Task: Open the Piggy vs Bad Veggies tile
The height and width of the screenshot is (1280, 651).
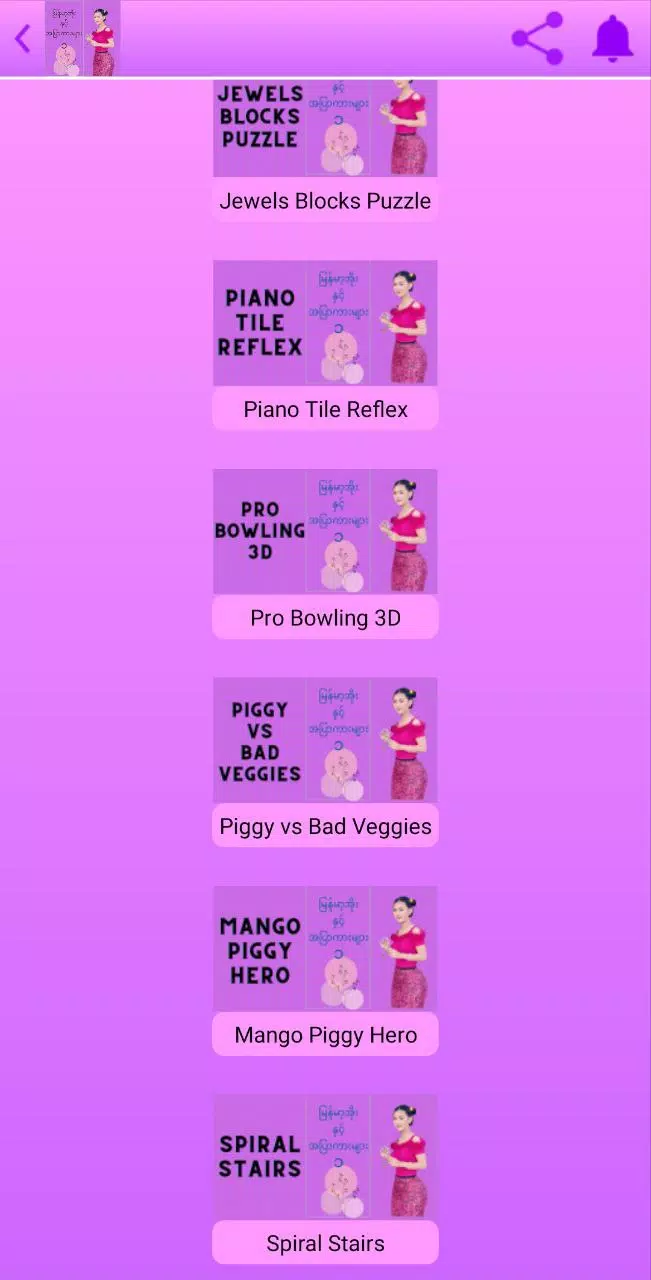Action: (x=325, y=740)
